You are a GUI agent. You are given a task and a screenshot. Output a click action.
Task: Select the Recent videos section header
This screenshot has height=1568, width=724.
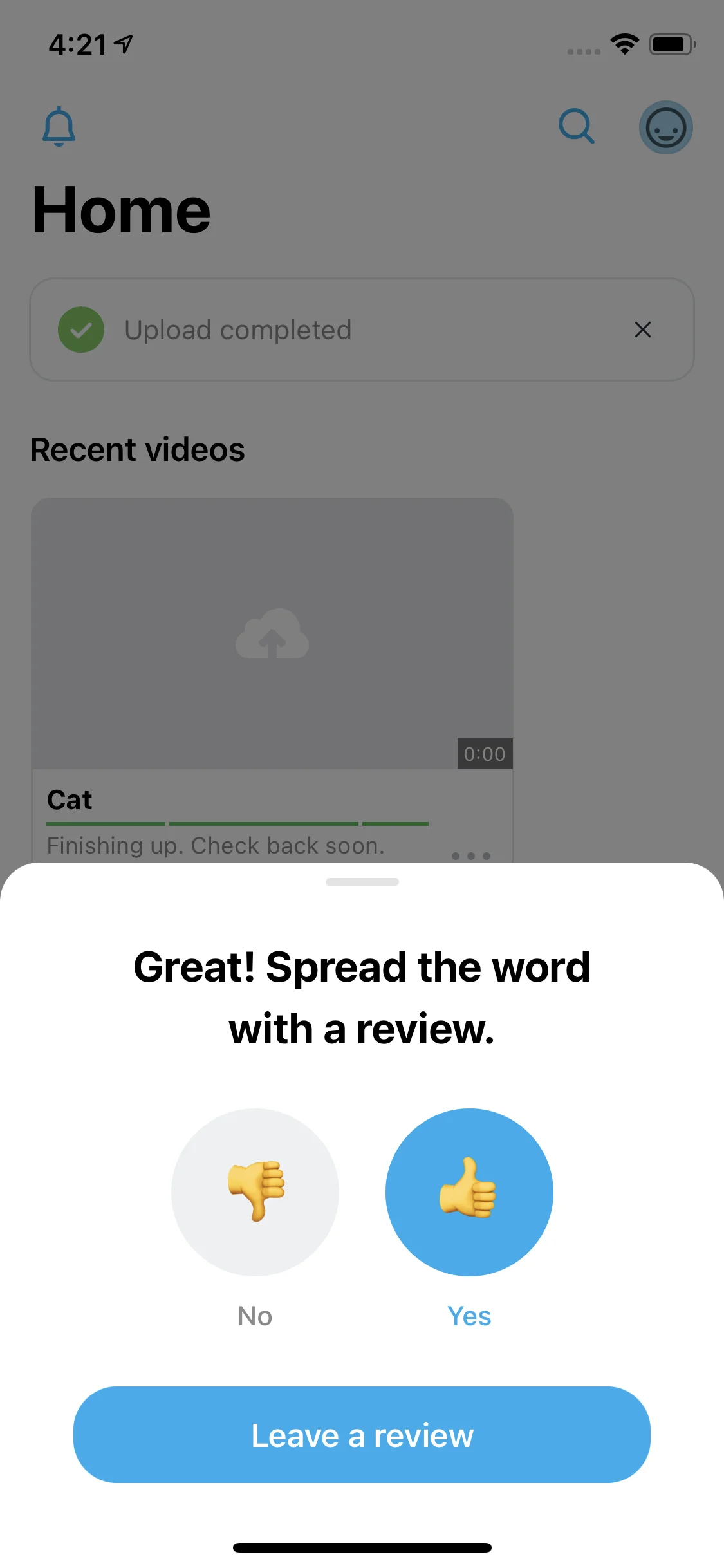tap(137, 449)
